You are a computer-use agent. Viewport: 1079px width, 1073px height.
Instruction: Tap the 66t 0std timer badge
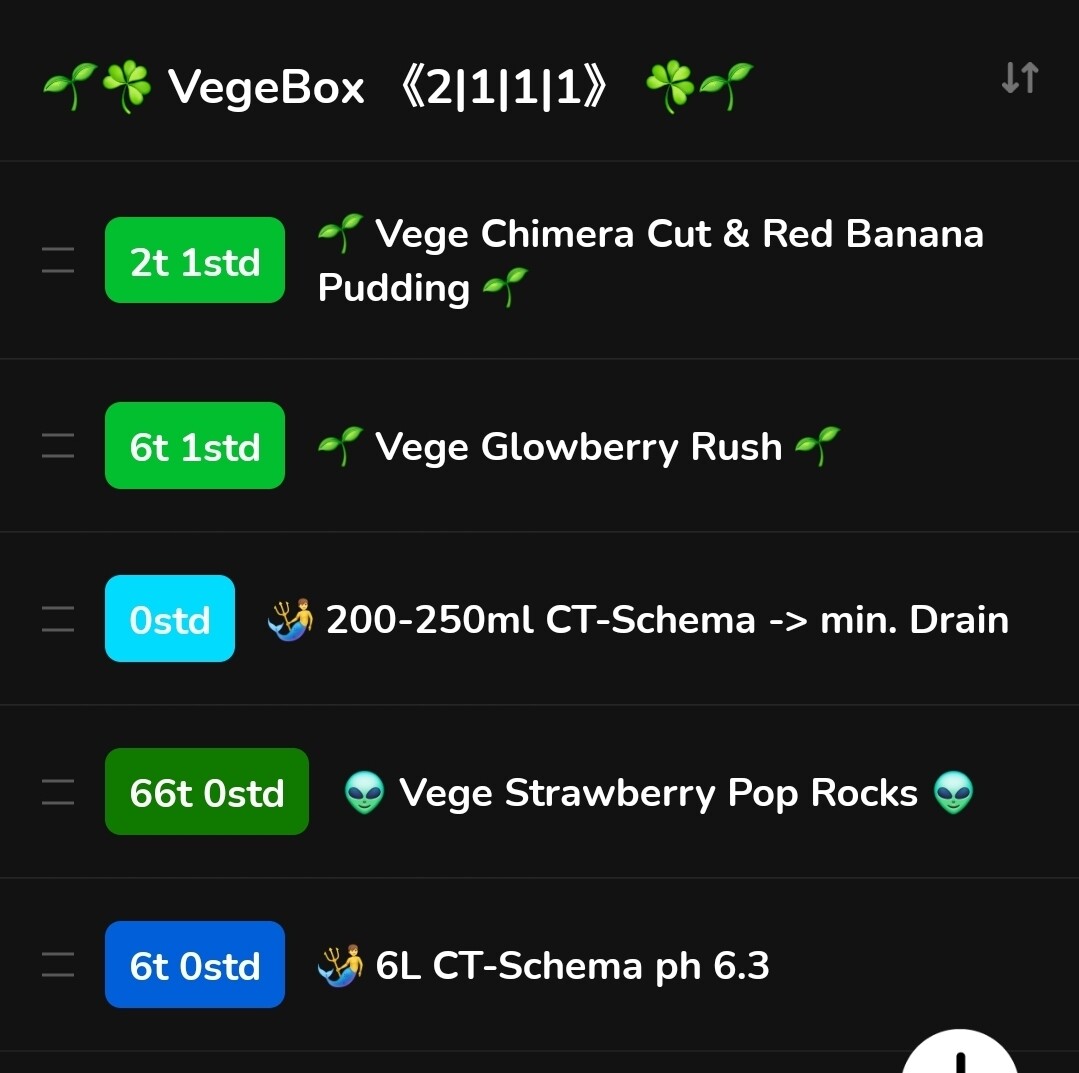(207, 792)
